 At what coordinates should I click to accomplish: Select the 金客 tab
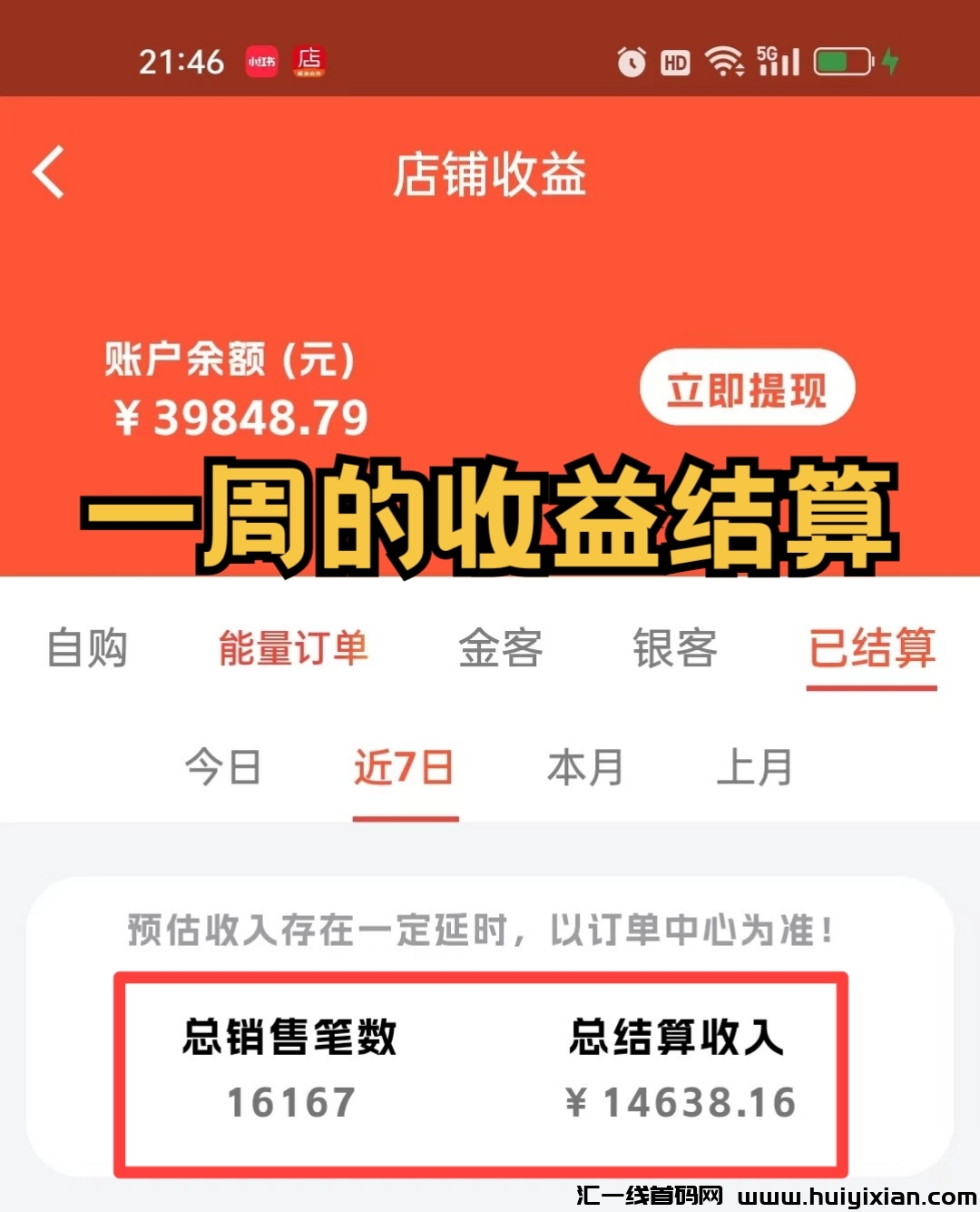pyautogui.click(x=500, y=648)
